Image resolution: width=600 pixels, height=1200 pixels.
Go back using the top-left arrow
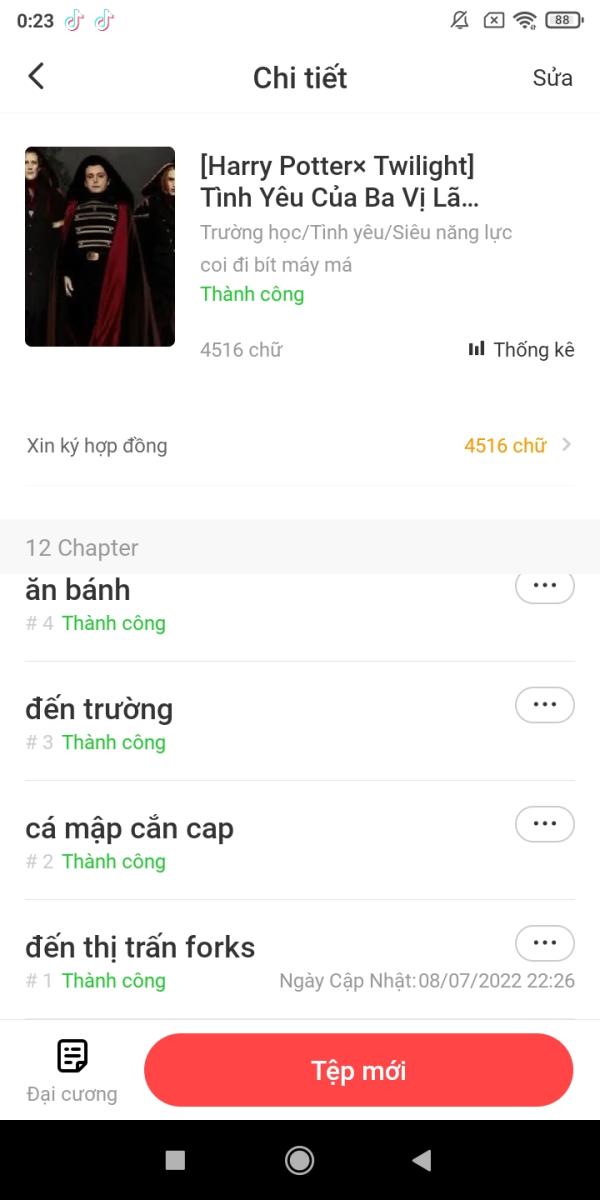click(x=37, y=77)
